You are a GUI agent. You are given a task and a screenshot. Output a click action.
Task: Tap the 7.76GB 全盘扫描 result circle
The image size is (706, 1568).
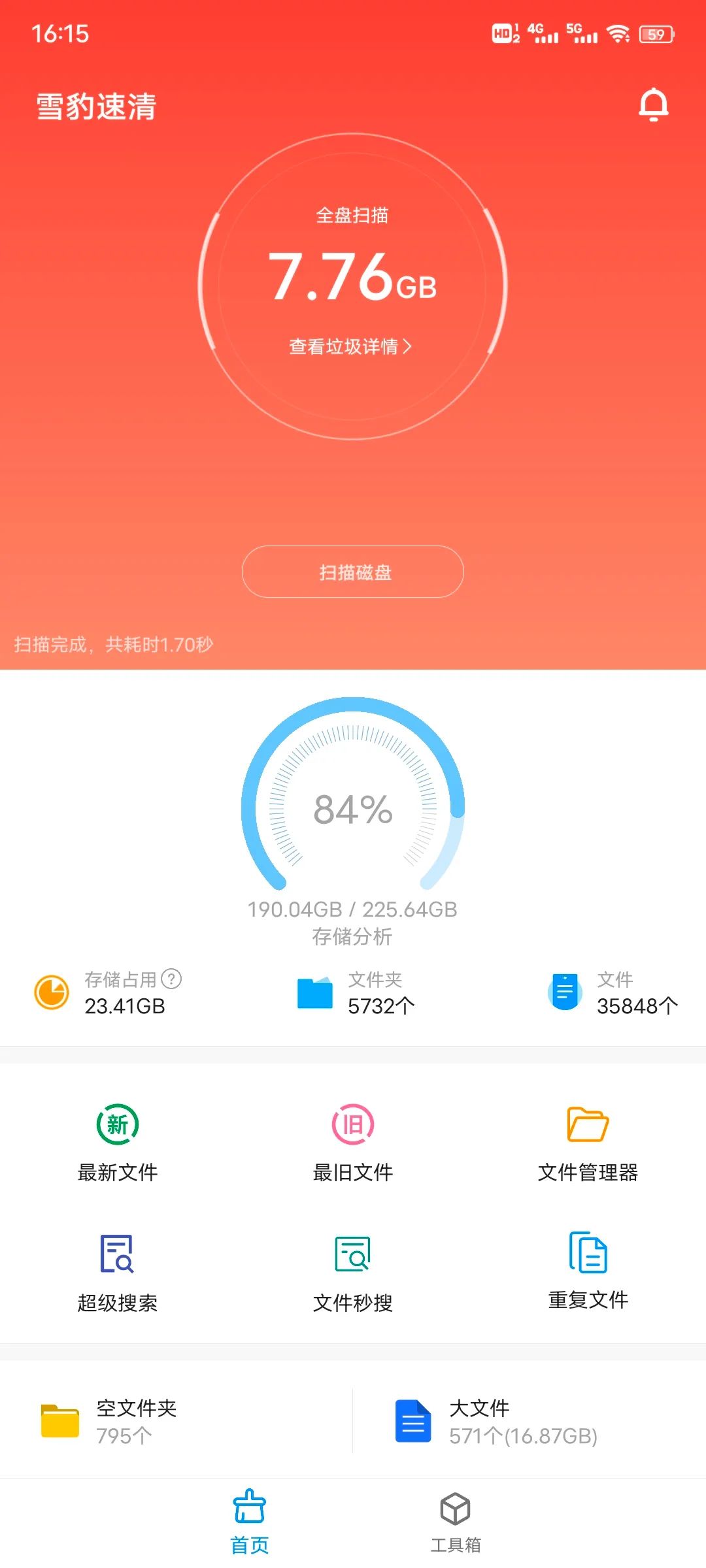(x=353, y=281)
